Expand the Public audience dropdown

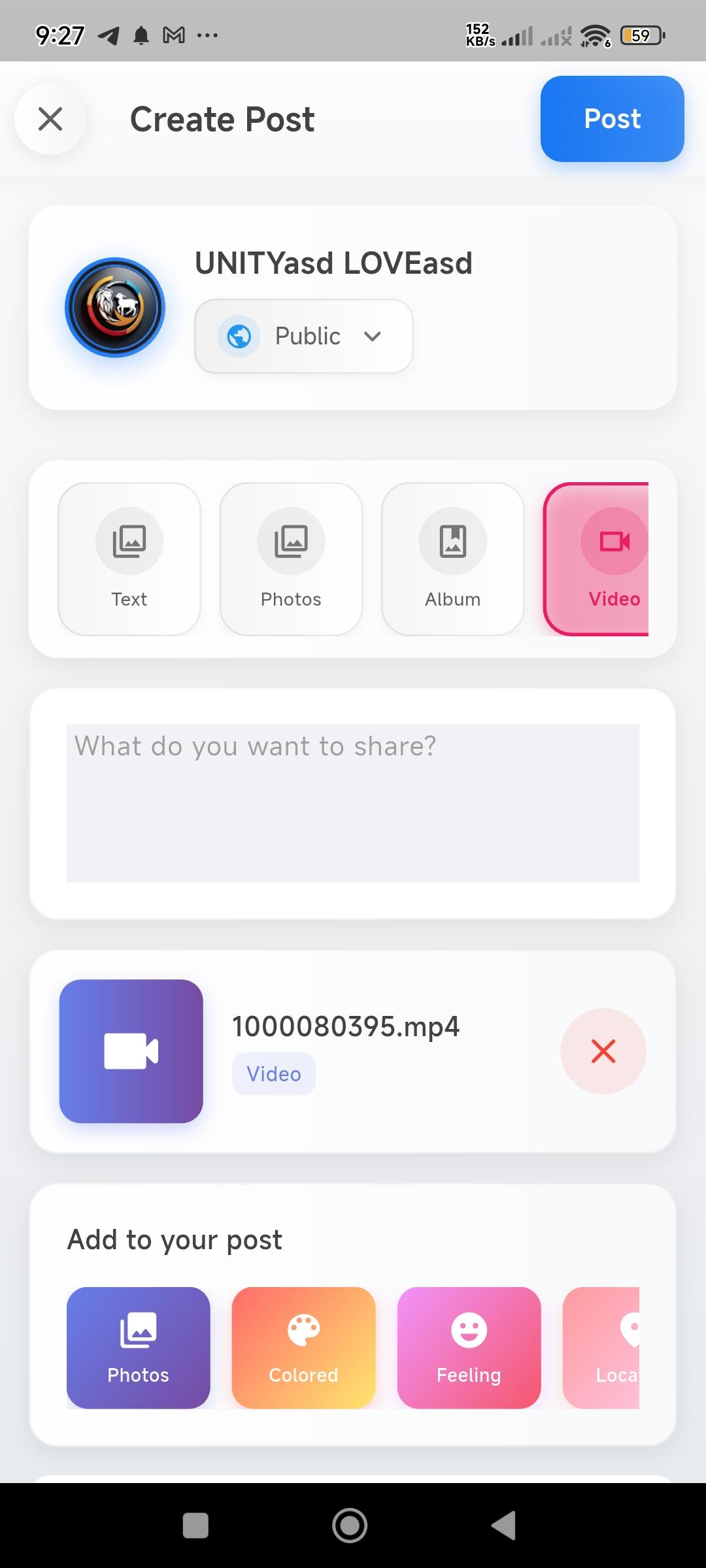[x=304, y=336]
